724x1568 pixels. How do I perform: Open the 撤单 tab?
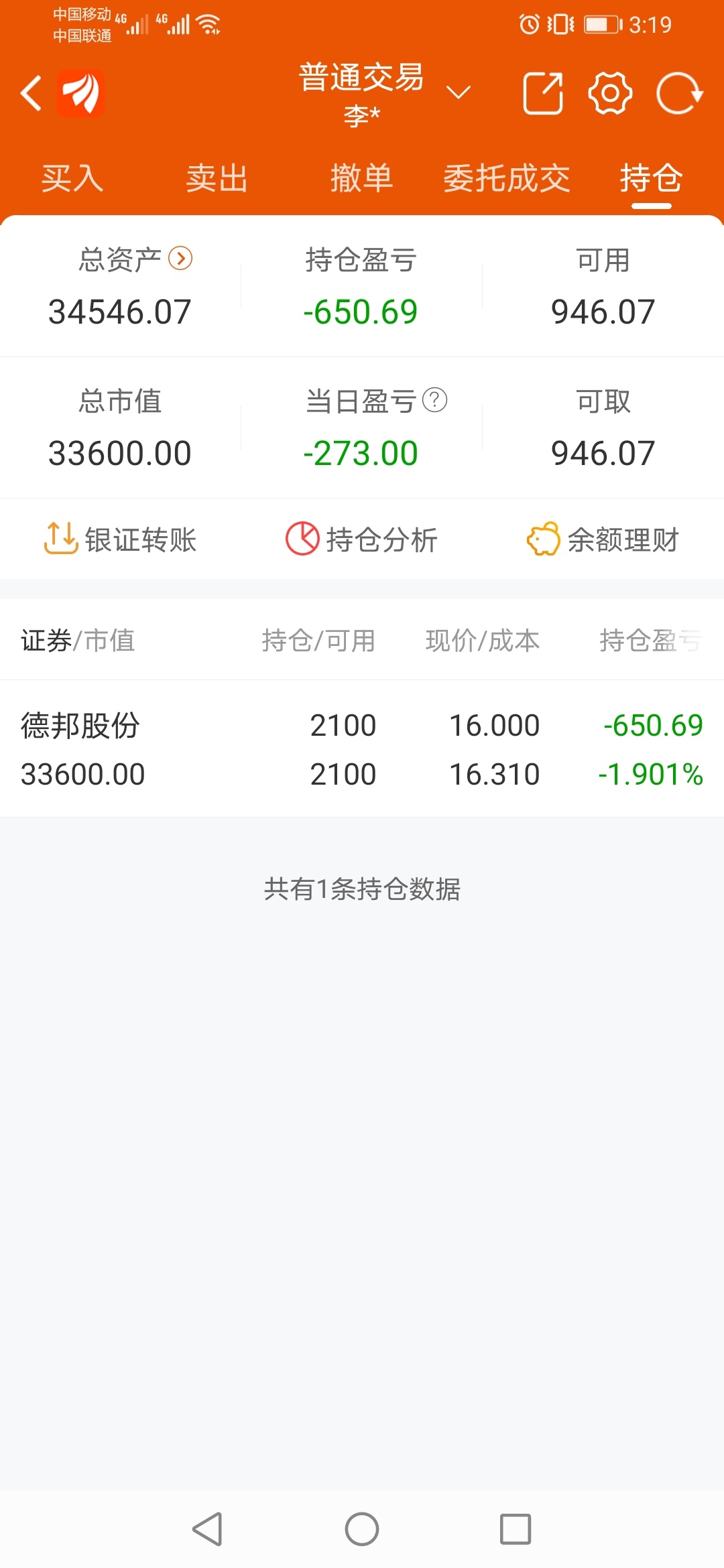(x=362, y=178)
